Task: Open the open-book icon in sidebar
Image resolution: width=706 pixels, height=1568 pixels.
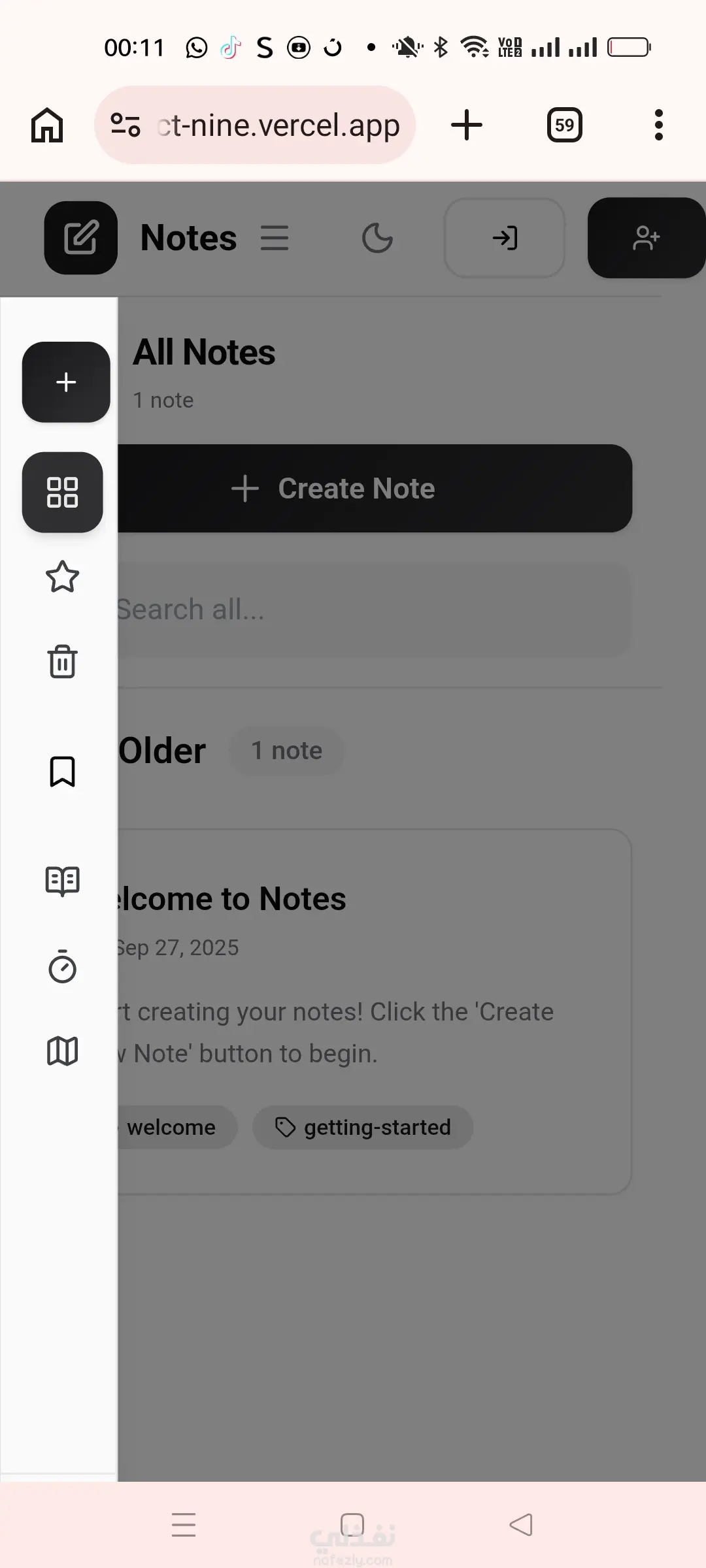Action: pos(63,881)
